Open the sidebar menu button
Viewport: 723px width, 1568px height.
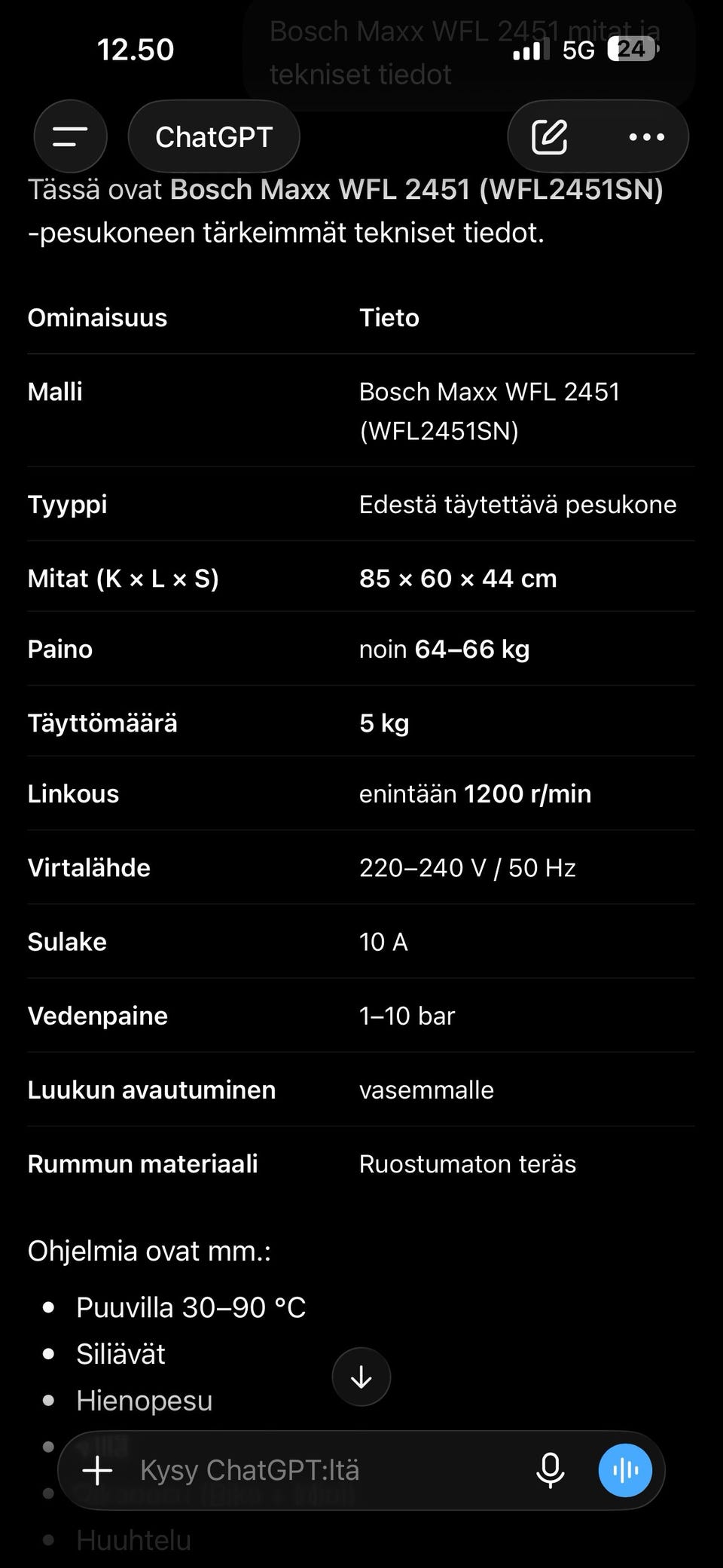pos(70,137)
